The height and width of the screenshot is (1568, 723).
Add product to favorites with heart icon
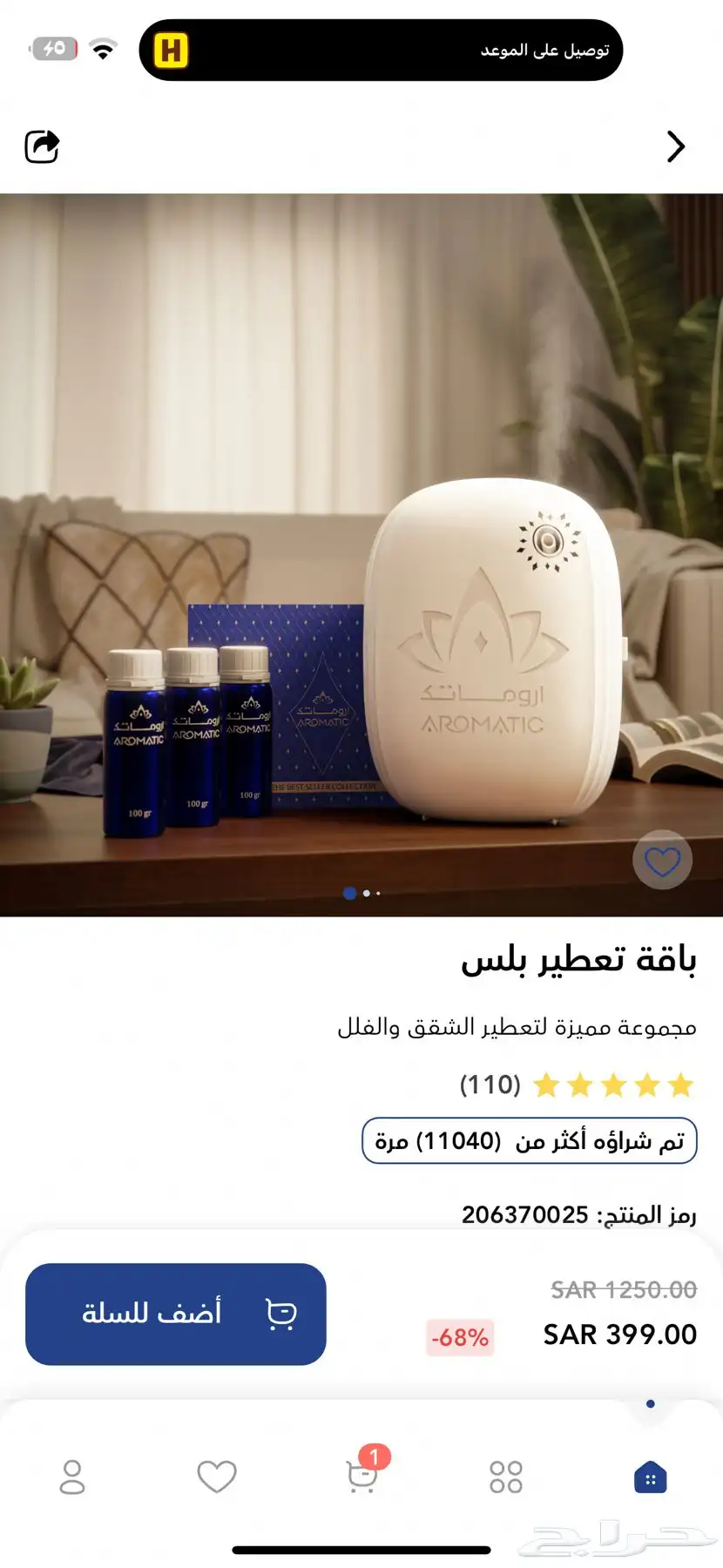pos(662,861)
